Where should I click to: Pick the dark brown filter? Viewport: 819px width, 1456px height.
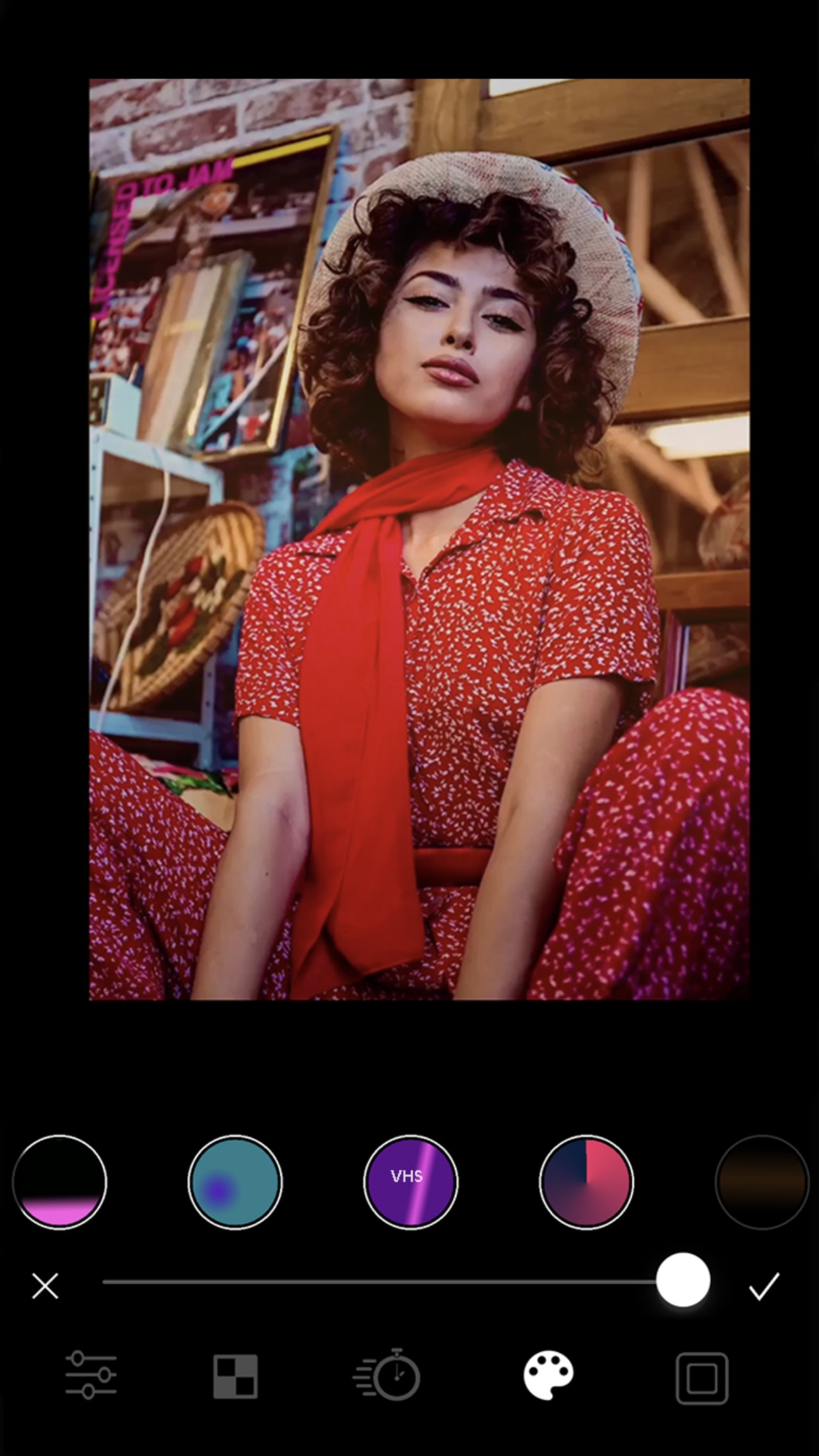(x=762, y=1182)
